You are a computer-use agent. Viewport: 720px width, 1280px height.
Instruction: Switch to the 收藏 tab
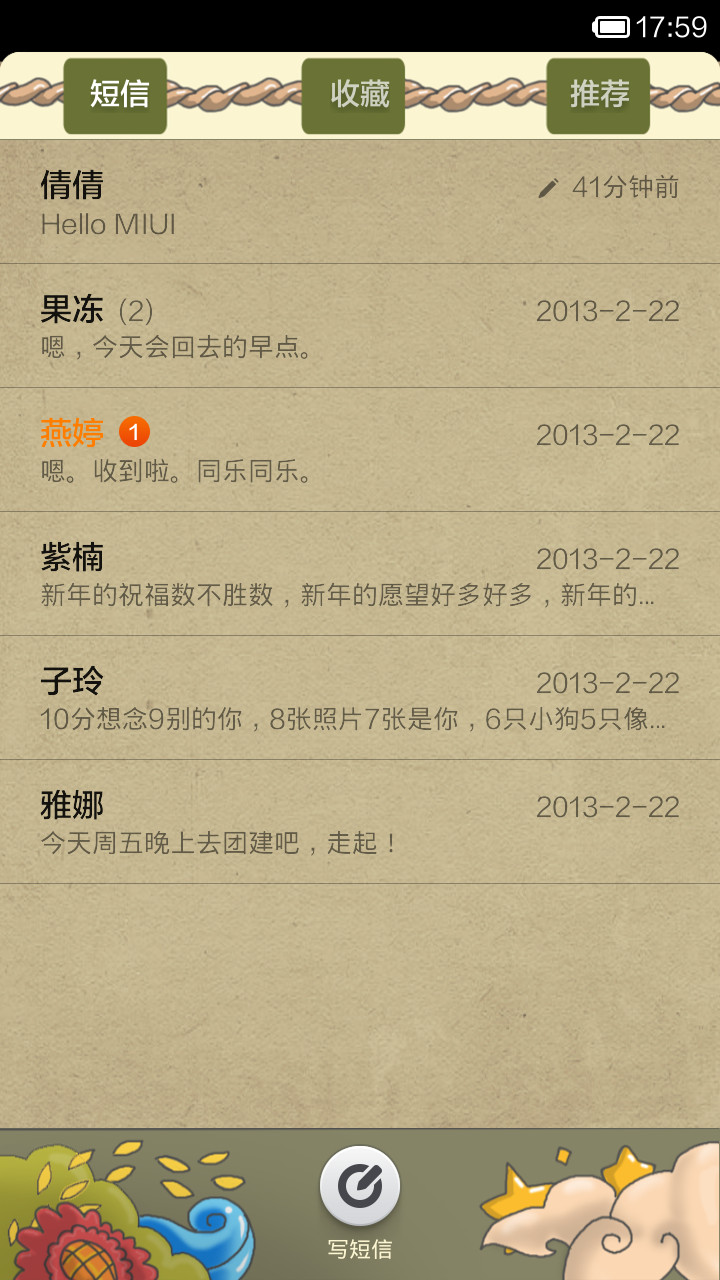click(x=353, y=96)
